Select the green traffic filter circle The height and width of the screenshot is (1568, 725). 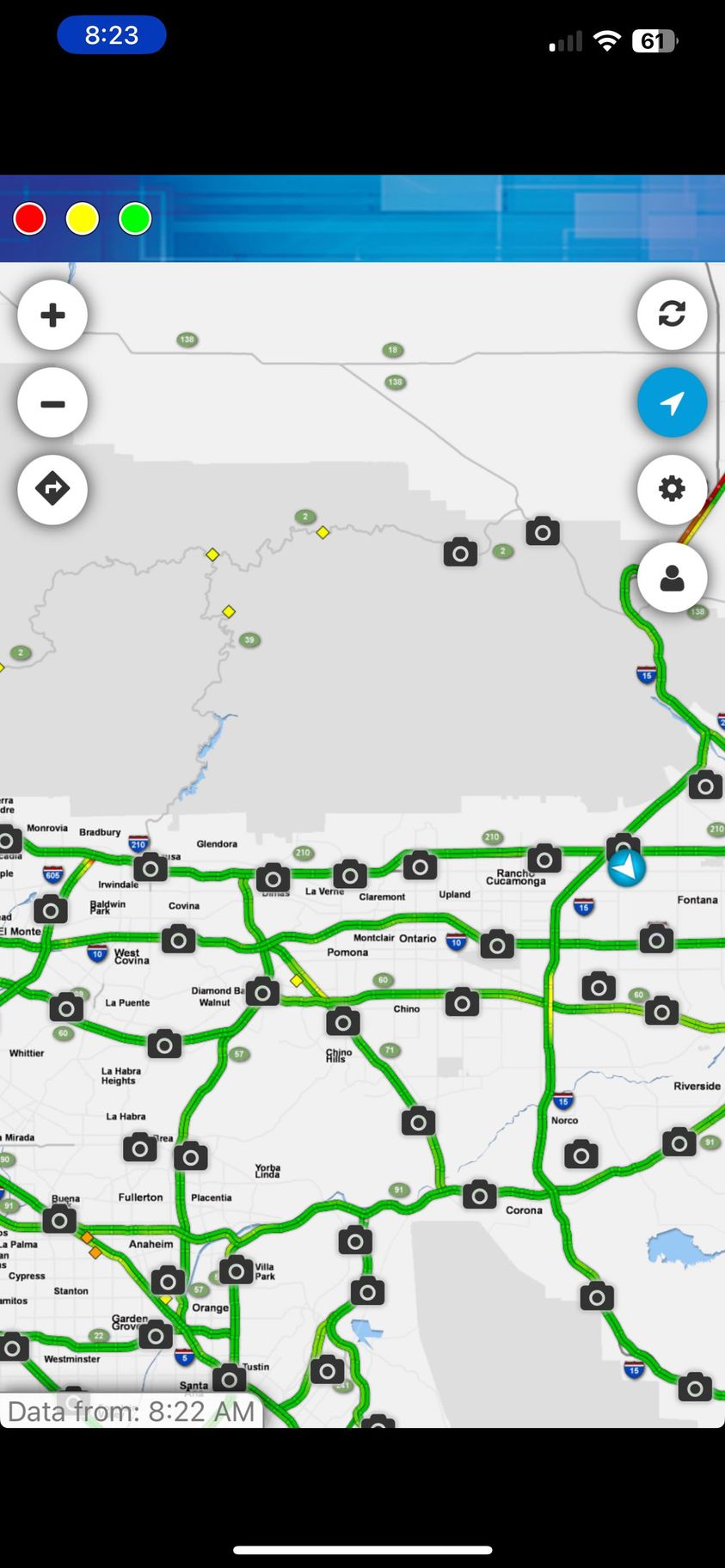(135, 219)
